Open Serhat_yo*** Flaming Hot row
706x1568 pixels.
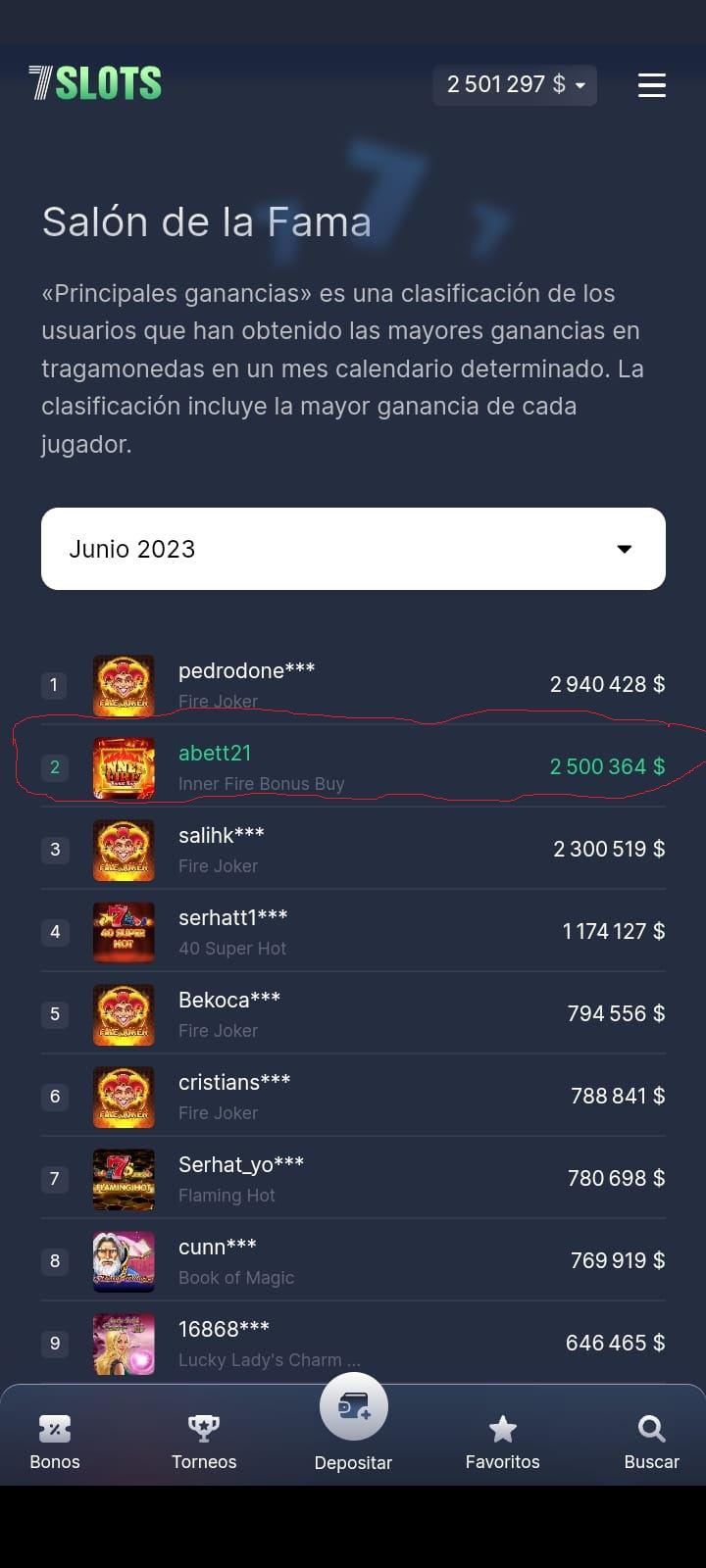tap(353, 1178)
